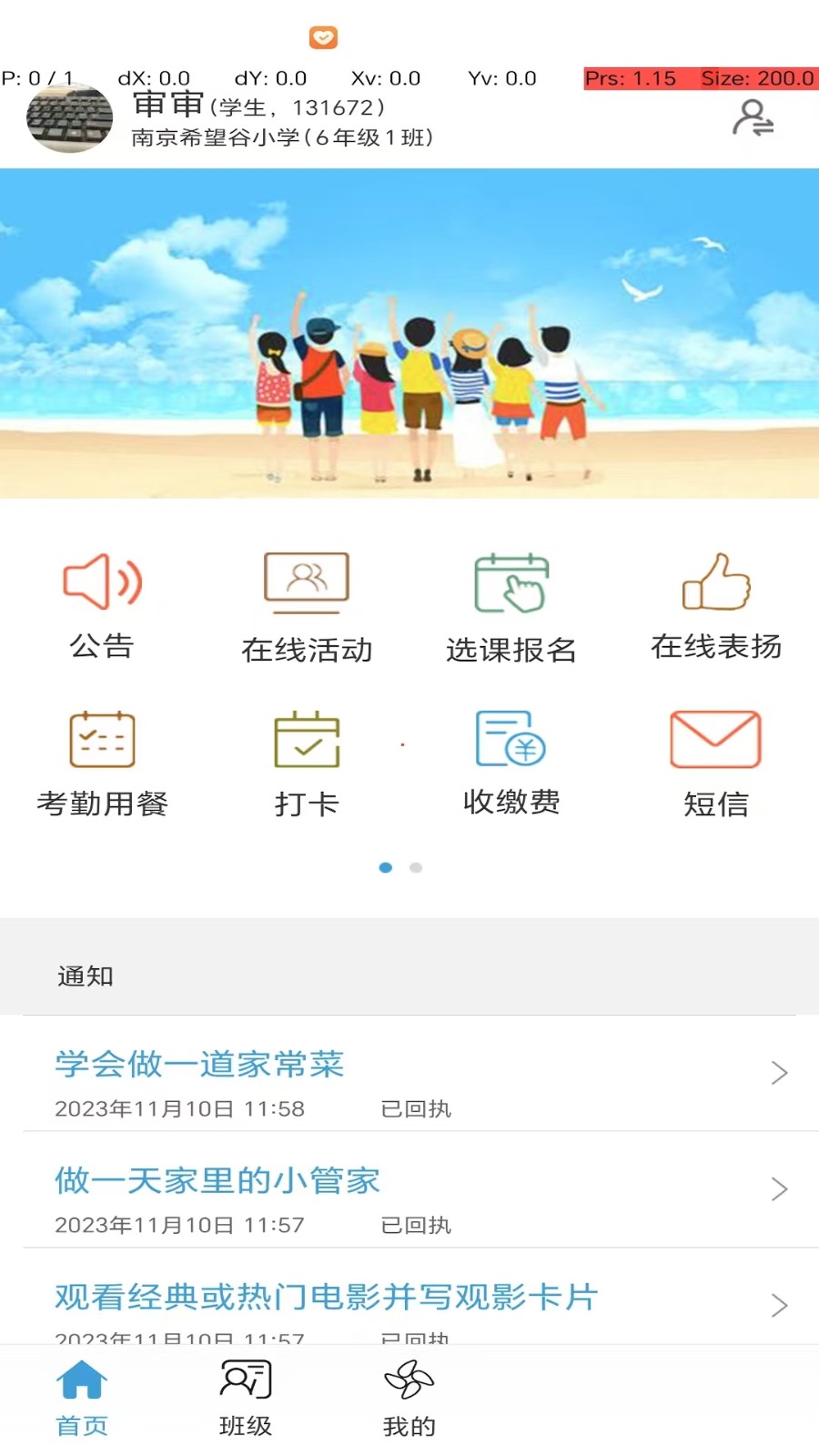Open 收缴费 fee payment
The image size is (819, 1456).
coord(511,763)
